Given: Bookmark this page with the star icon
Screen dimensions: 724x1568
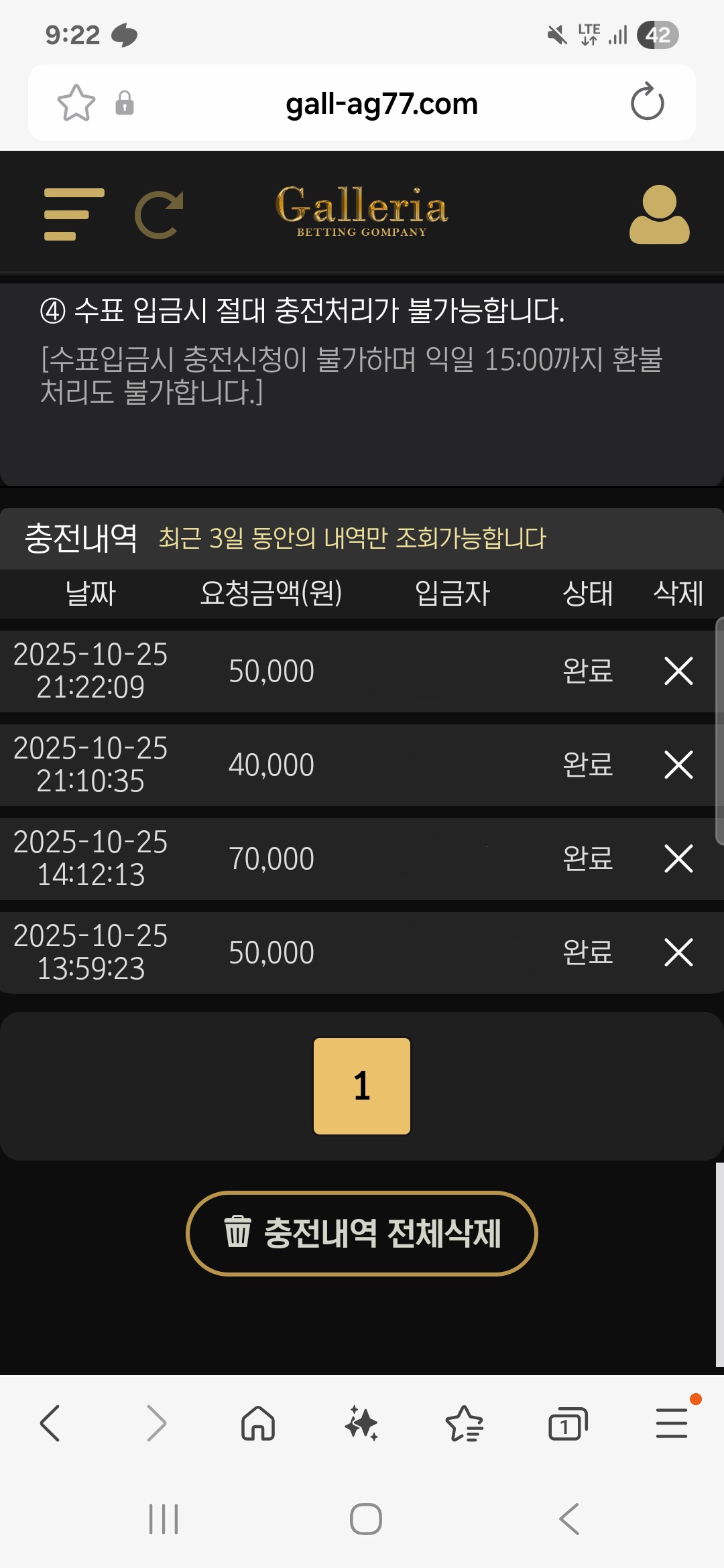Looking at the screenshot, I should tap(76, 103).
